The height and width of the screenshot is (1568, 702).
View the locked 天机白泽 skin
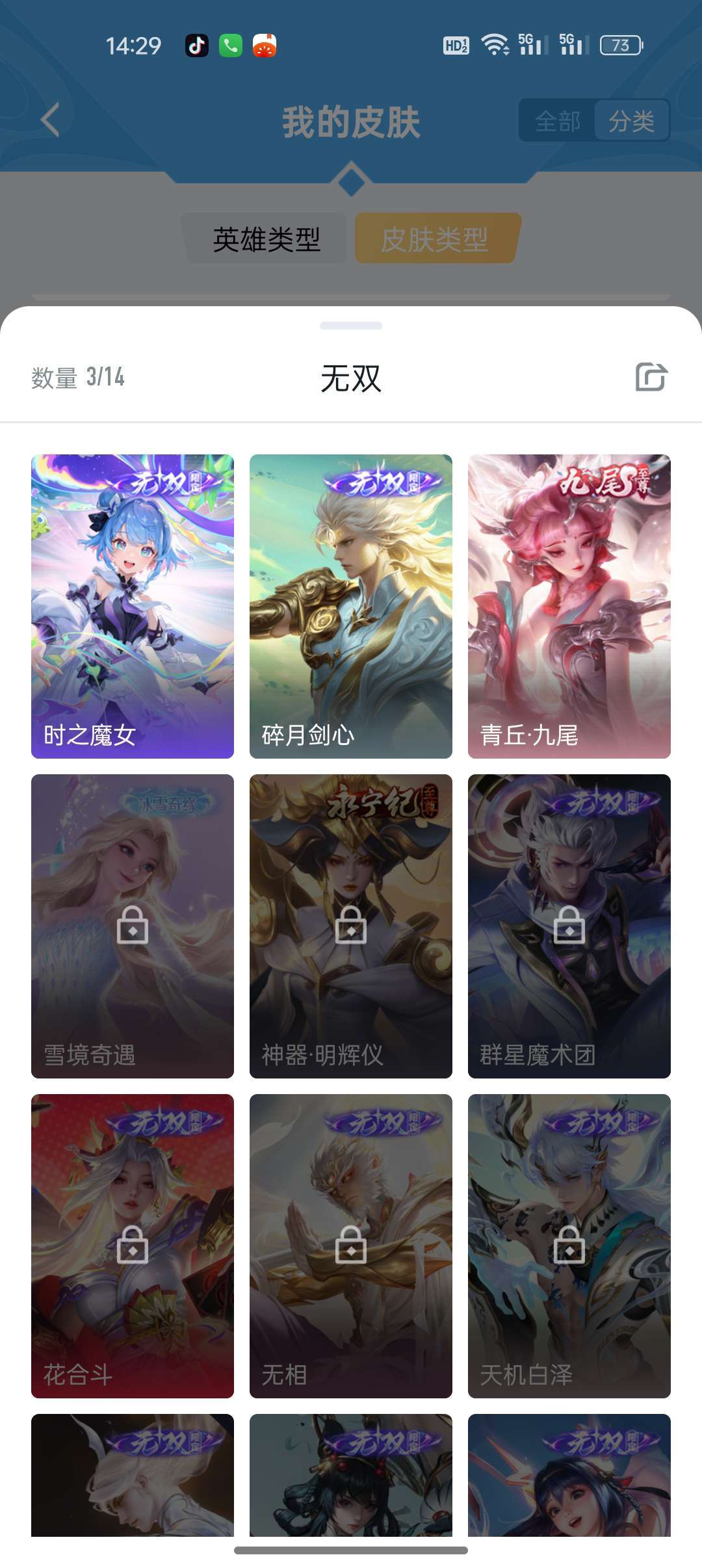point(569,1246)
